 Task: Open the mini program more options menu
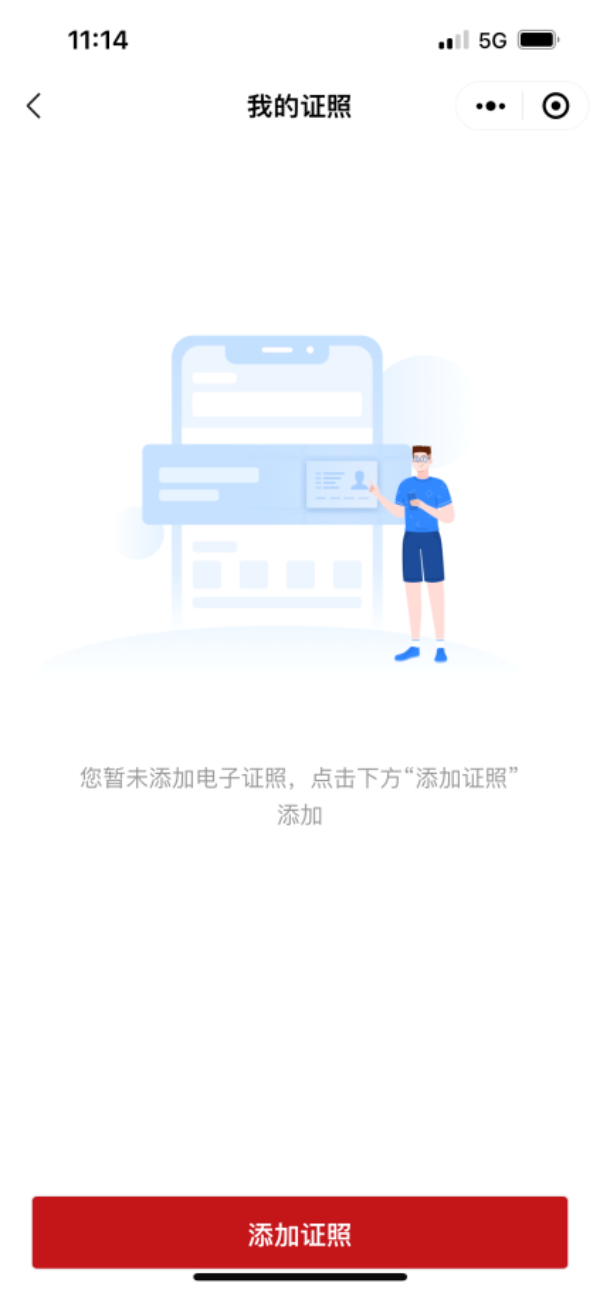click(490, 106)
